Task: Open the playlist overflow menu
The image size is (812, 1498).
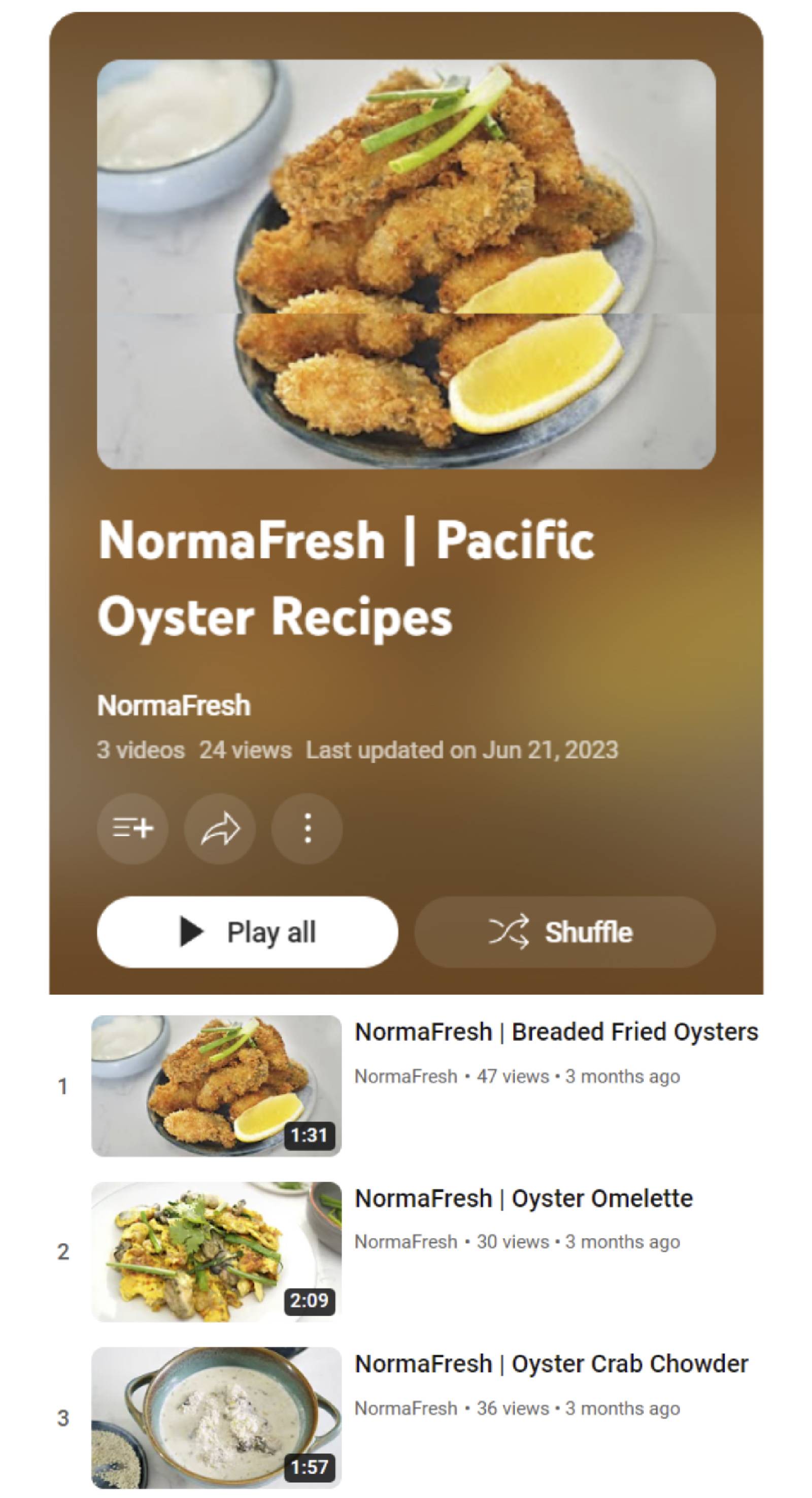Action: 307,828
